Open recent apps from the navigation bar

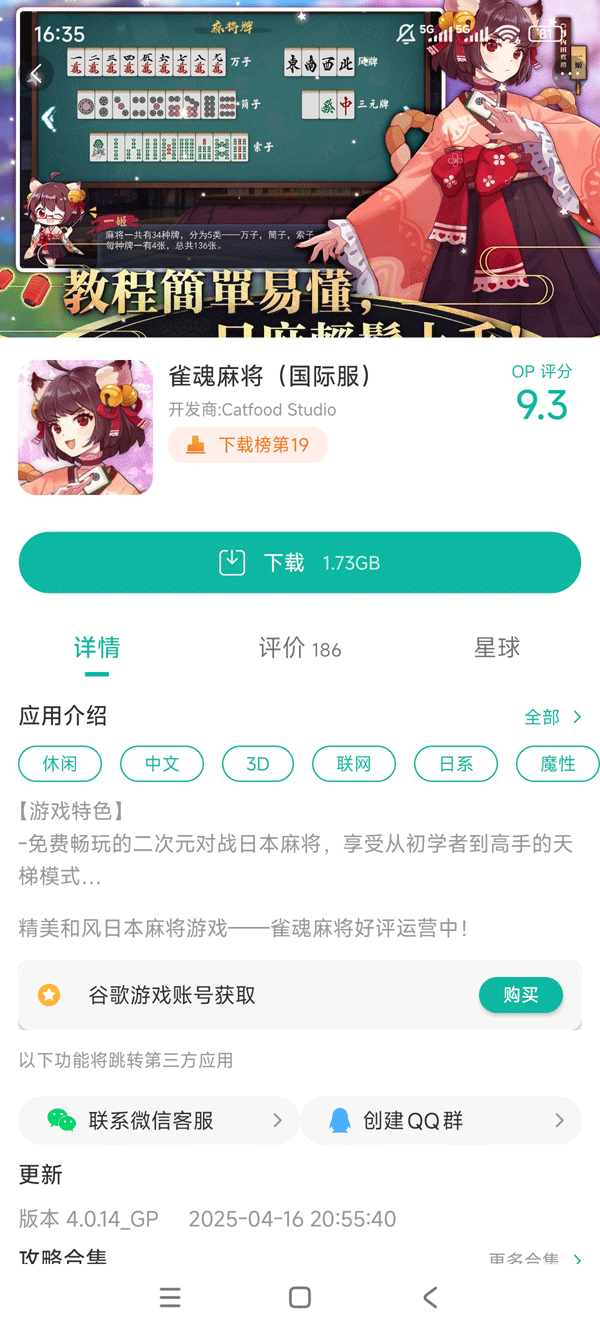170,1298
